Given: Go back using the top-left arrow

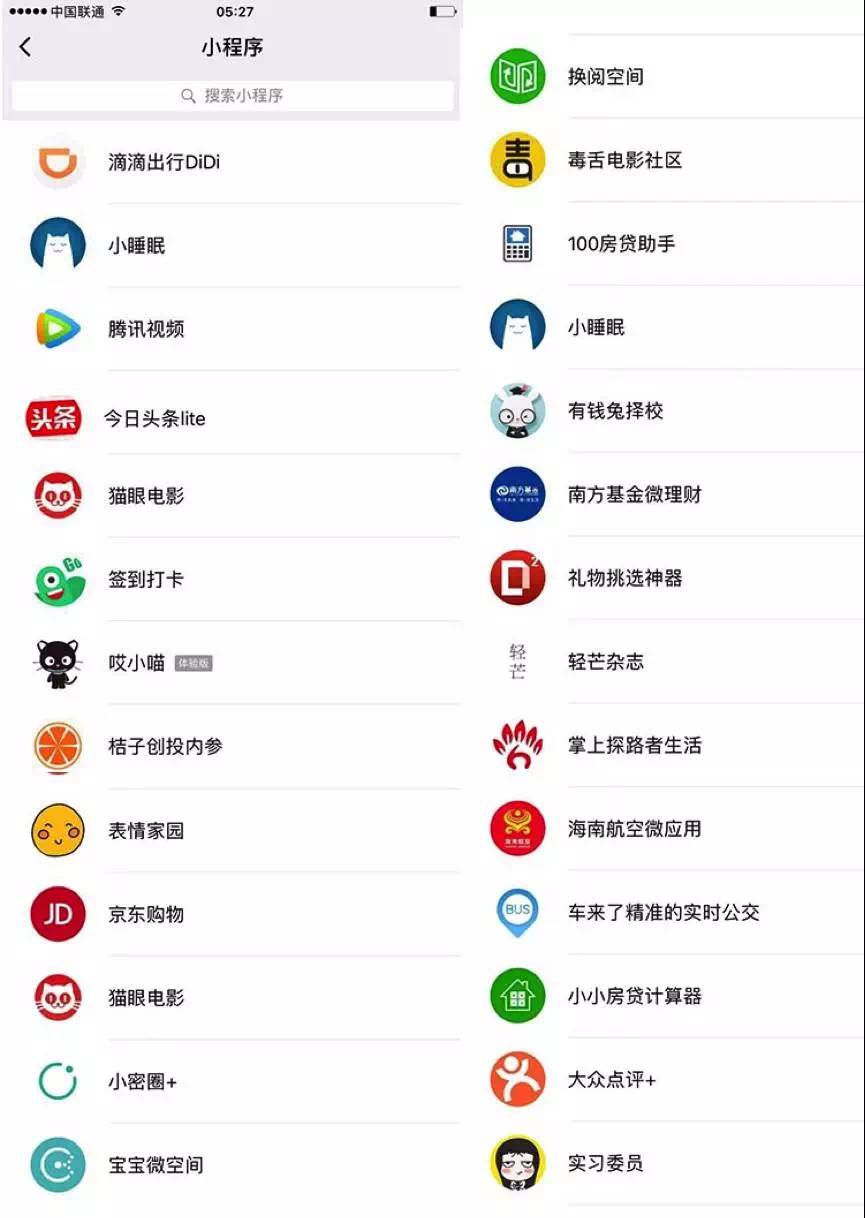Looking at the screenshot, I should [x=25, y=47].
